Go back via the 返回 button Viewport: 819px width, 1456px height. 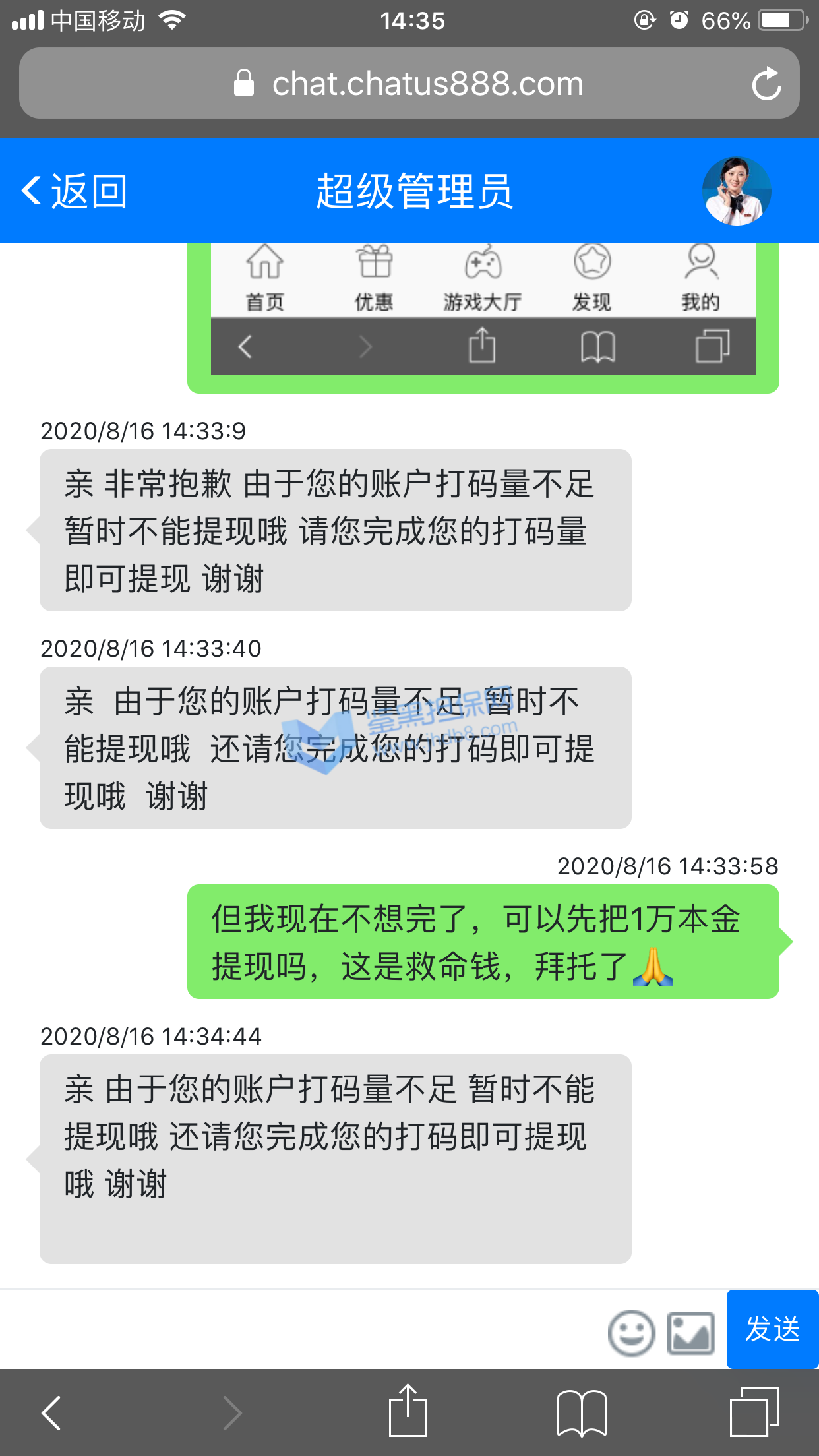74,192
